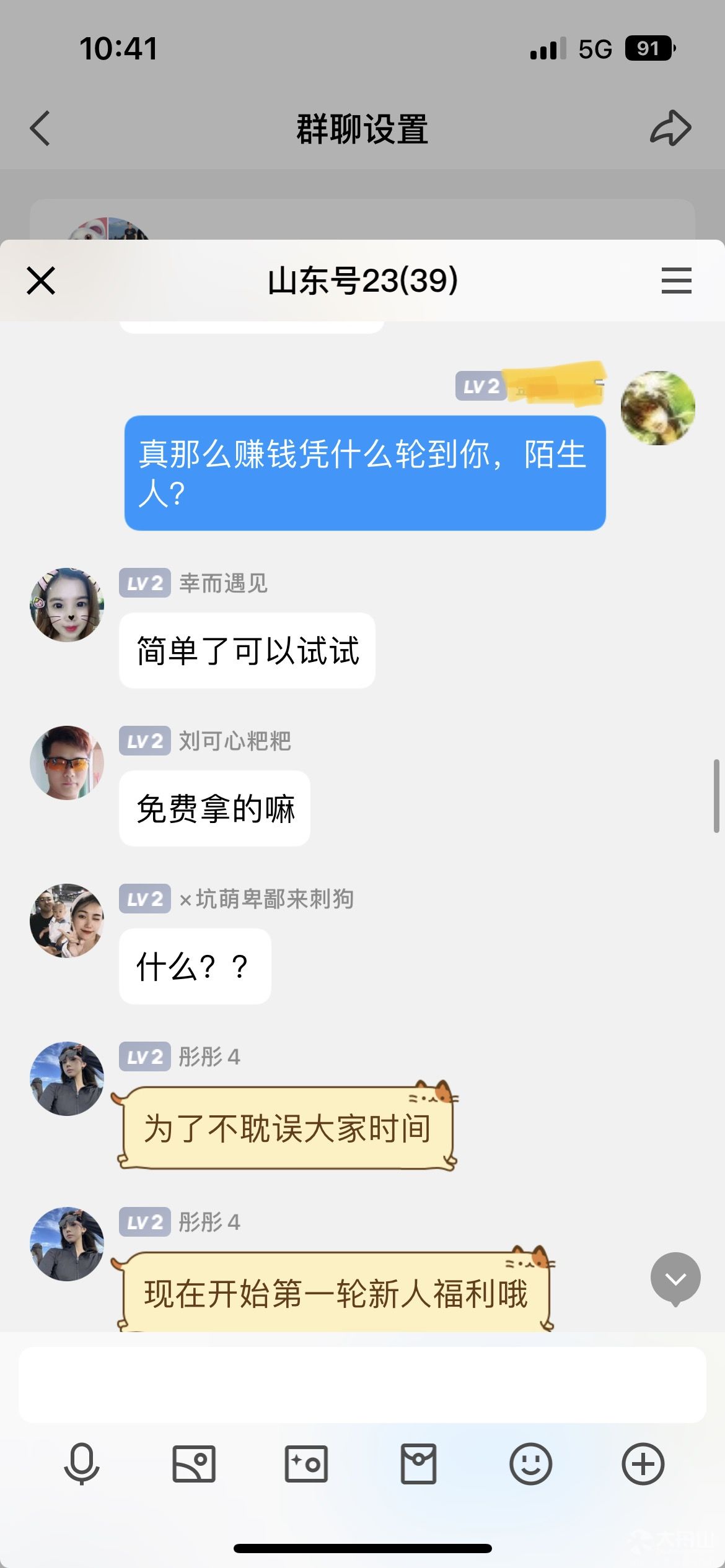The image size is (725, 1568).
Task: Open 彤彤4's avatar beside 为了不耽误大家时间
Action: tap(67, 1079)
